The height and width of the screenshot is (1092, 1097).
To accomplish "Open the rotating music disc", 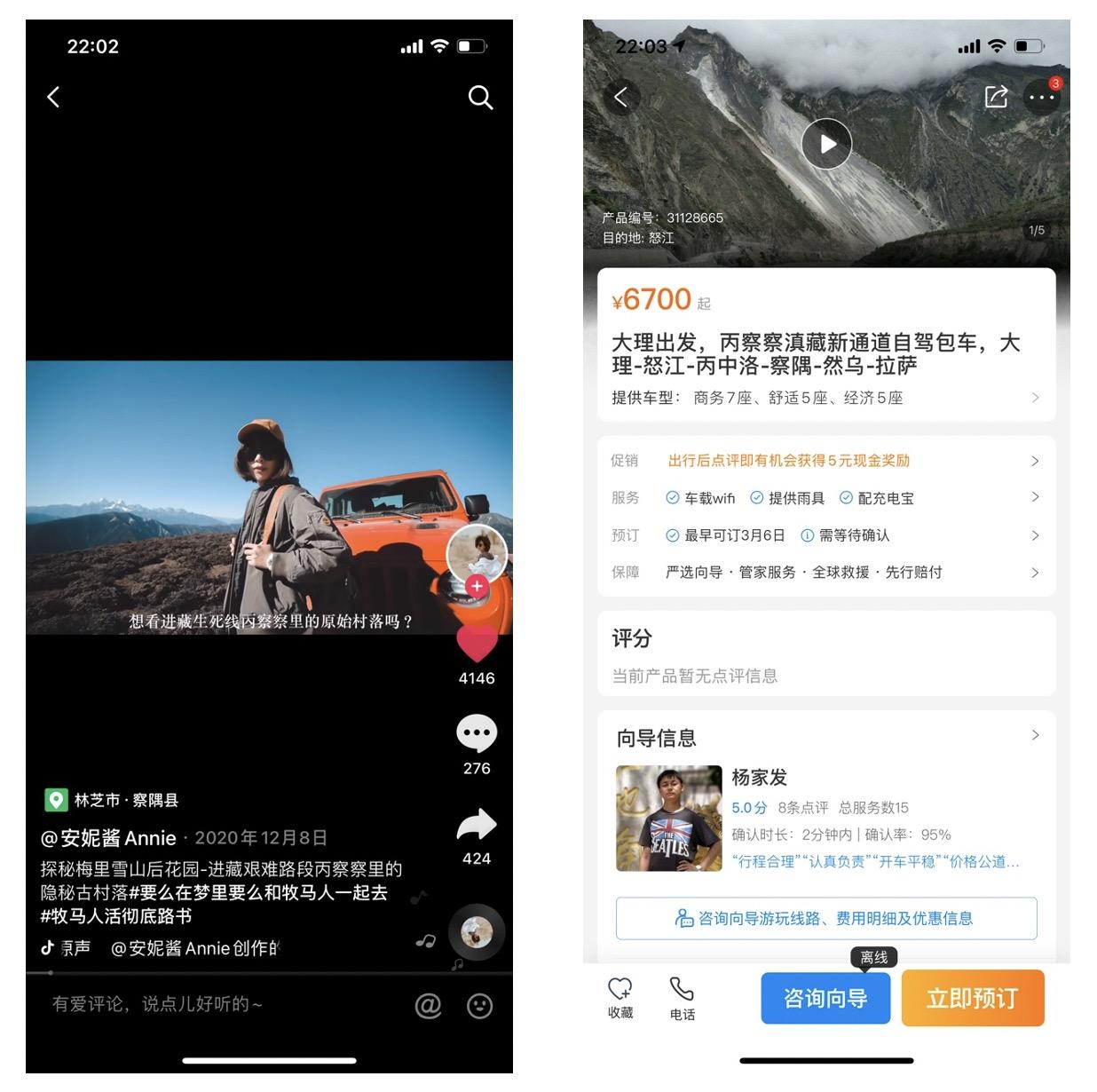I will [x=477, y=932].
